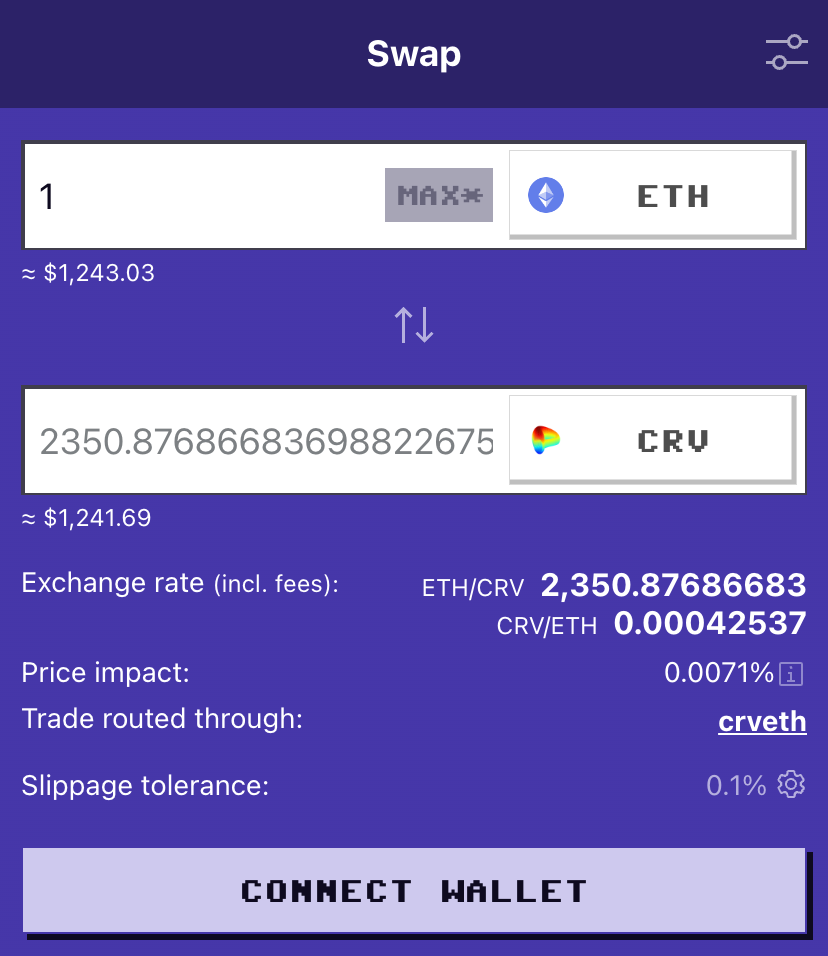Tap Connect Wallet button
This screenshot has width=828, height=956.
tap(414, 891)
